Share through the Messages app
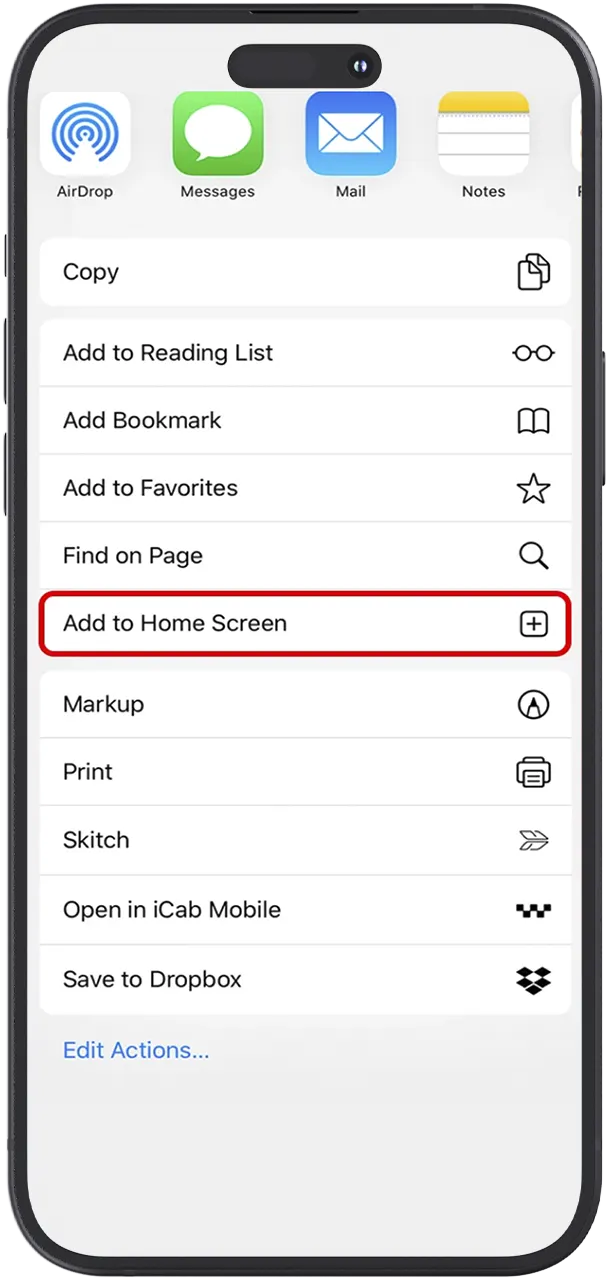Screen dimensions: 607x1280 (x=217, y=135)
